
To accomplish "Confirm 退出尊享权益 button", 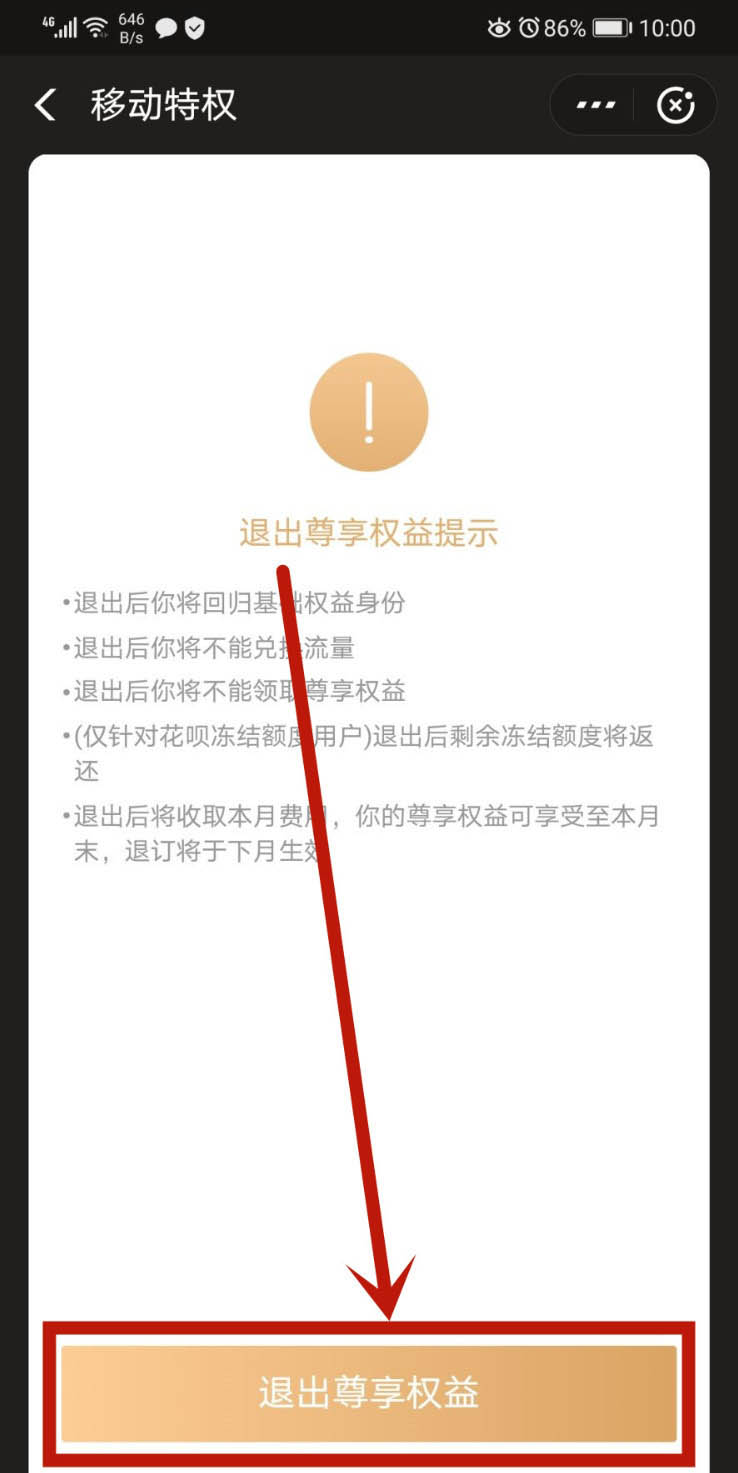I will tap(369, 1392).
